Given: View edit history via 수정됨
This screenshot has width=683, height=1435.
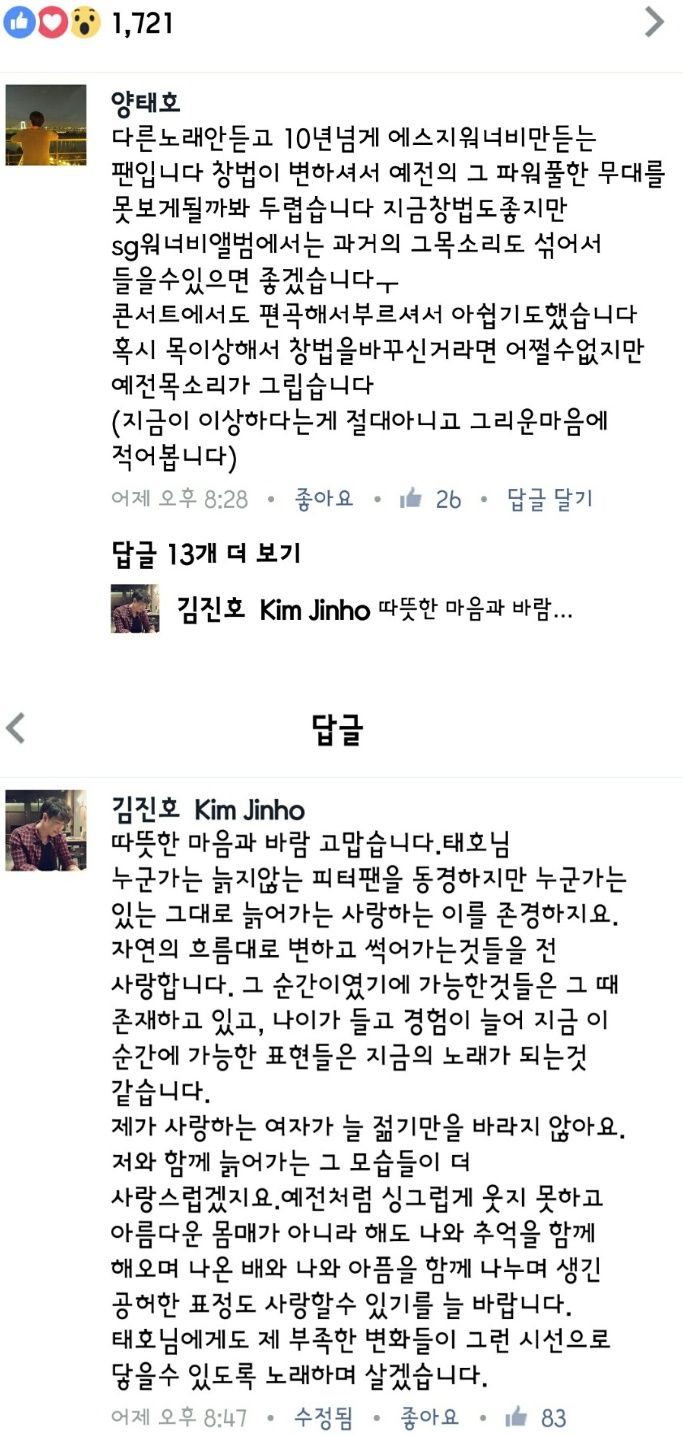Looking at the screenshot, I should pos(323,1416).
